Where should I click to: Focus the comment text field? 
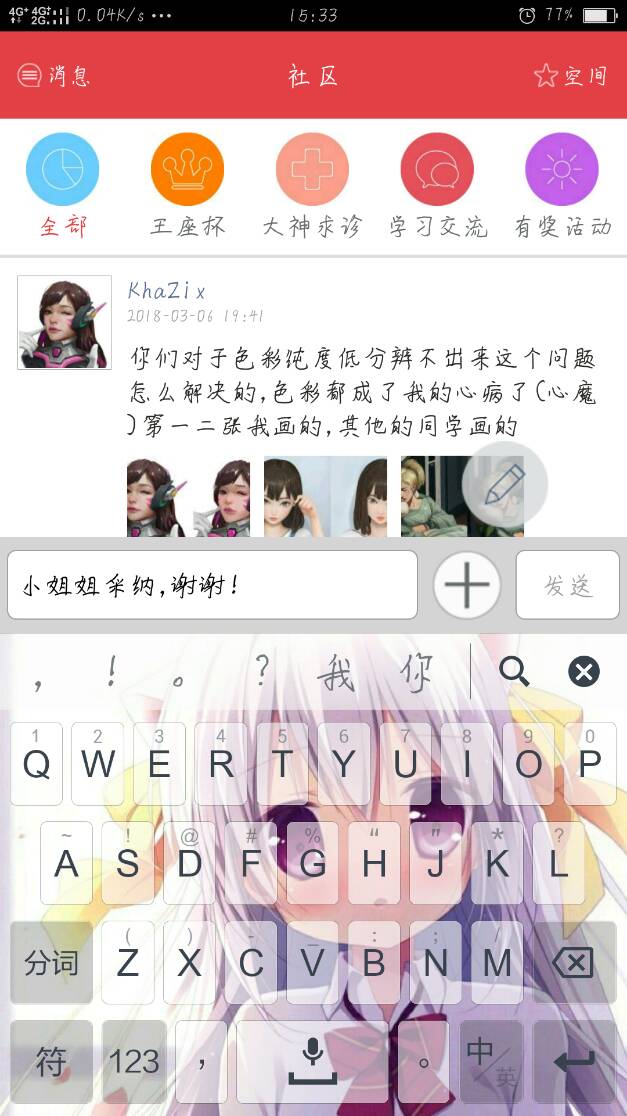coord(212,585)
